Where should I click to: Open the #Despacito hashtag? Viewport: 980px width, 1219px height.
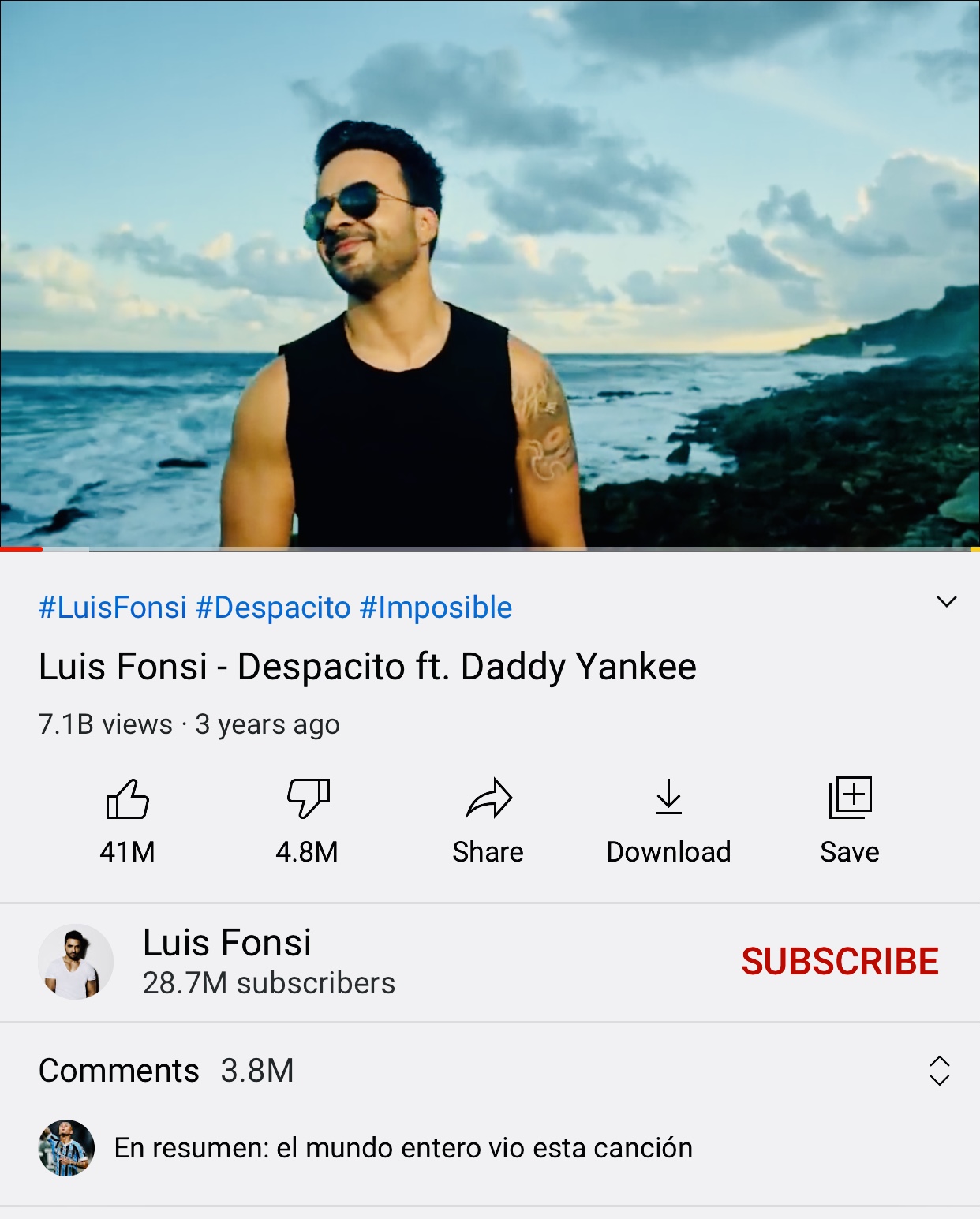coord(273,608)
